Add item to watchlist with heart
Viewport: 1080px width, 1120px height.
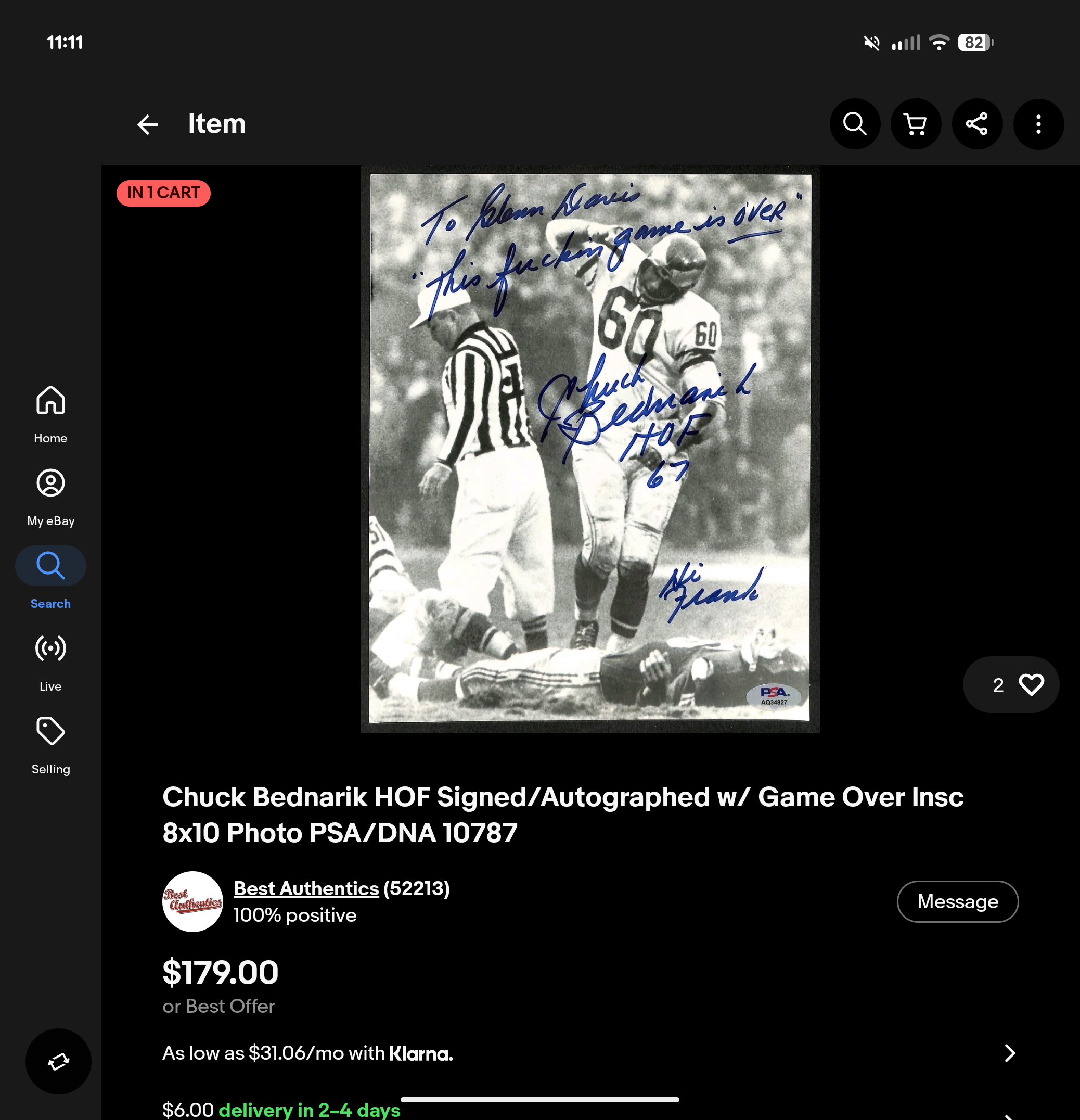1011,684
